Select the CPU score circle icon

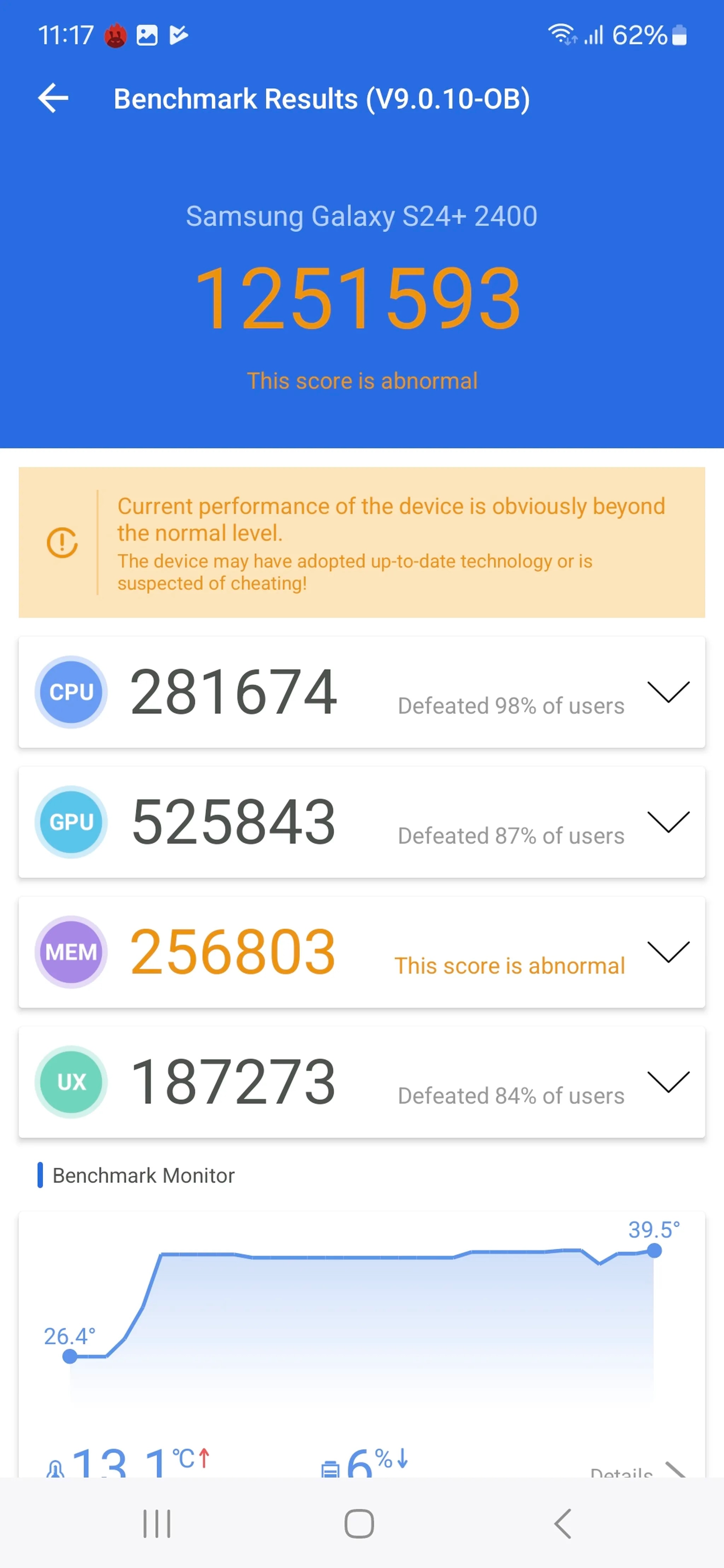pyautogui.click(x=71, y=692)
